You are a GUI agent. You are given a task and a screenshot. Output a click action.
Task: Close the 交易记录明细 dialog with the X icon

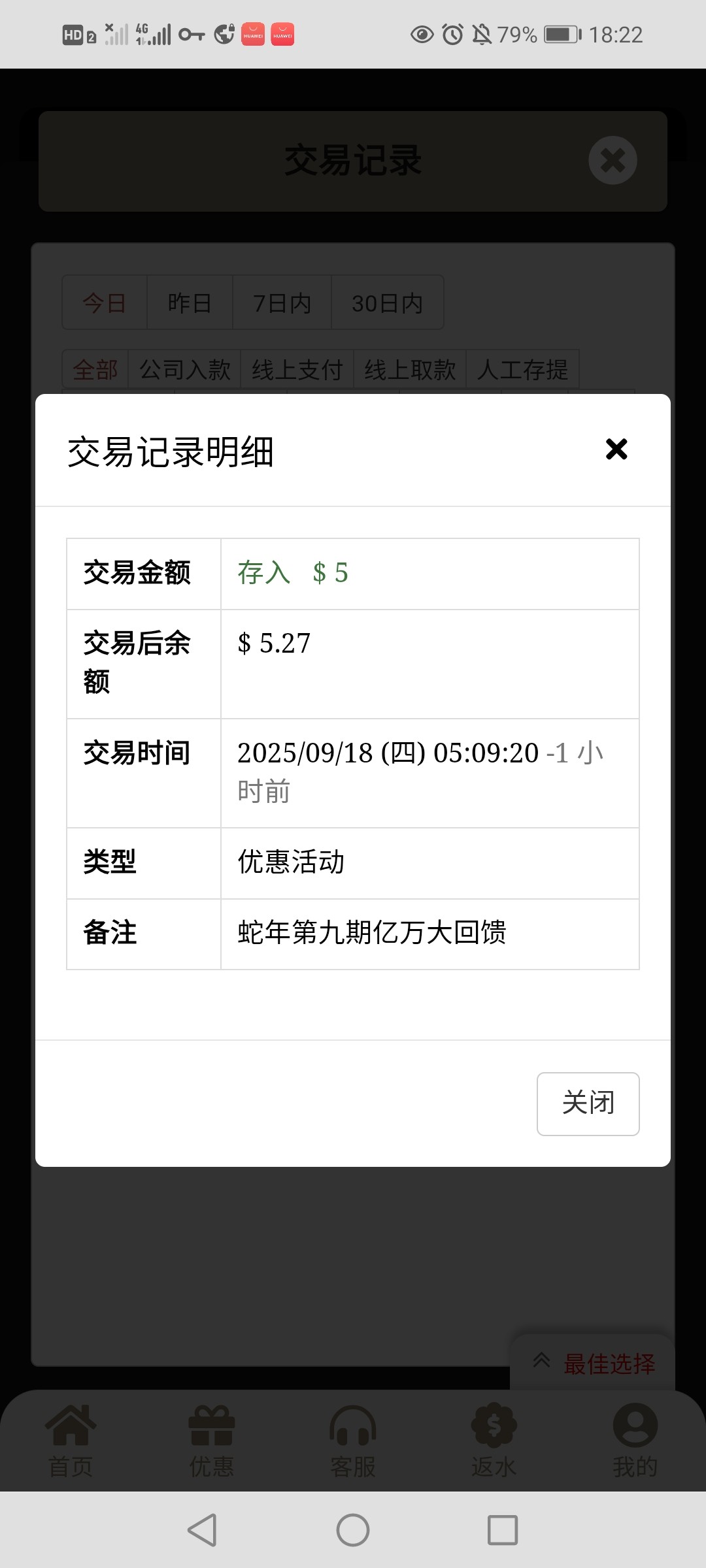616,449
